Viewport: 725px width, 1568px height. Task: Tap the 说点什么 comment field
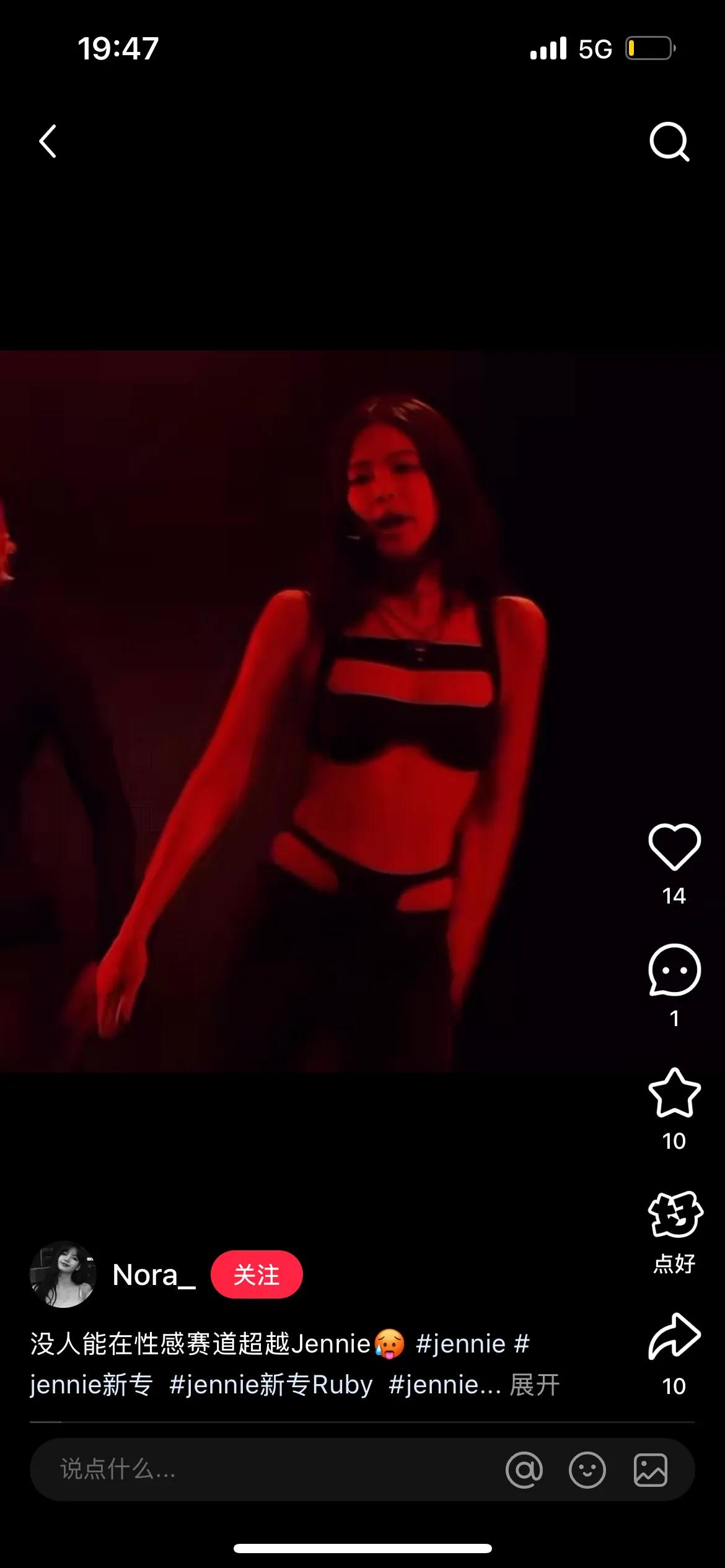[x=248, y=1469]
